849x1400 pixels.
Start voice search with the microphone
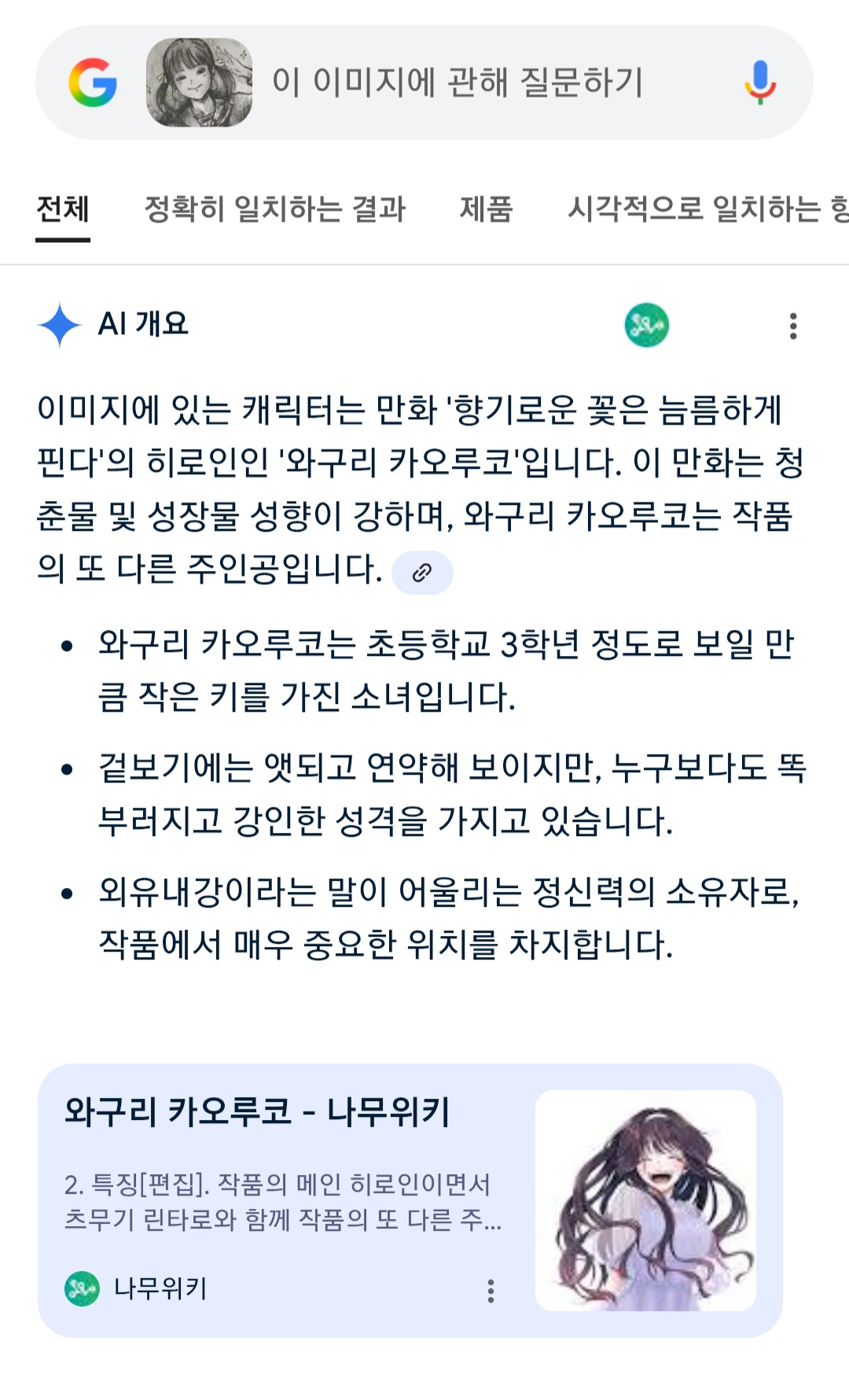pos(759,83)
